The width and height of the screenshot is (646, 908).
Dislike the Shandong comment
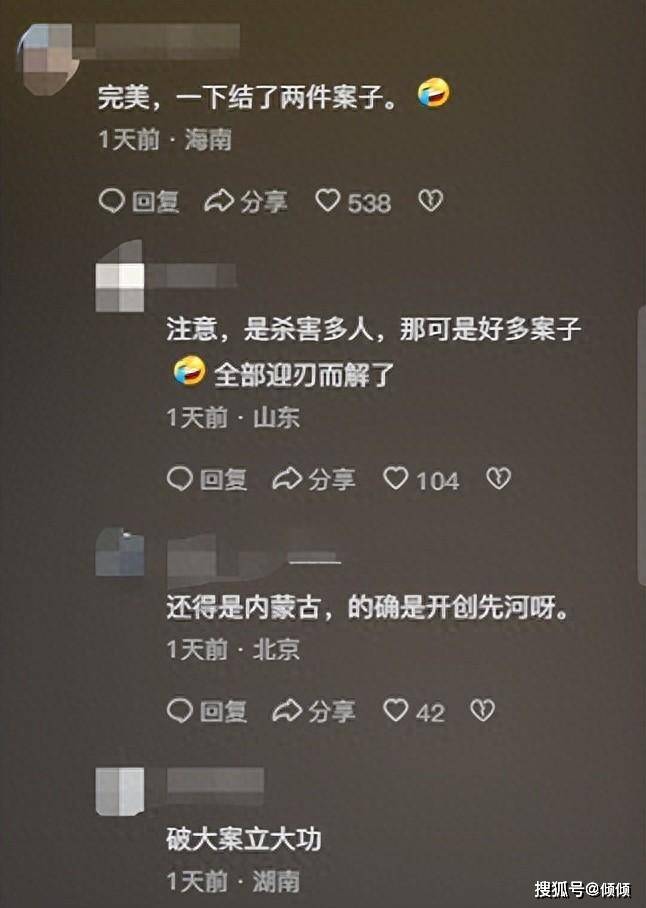(498, 479)
